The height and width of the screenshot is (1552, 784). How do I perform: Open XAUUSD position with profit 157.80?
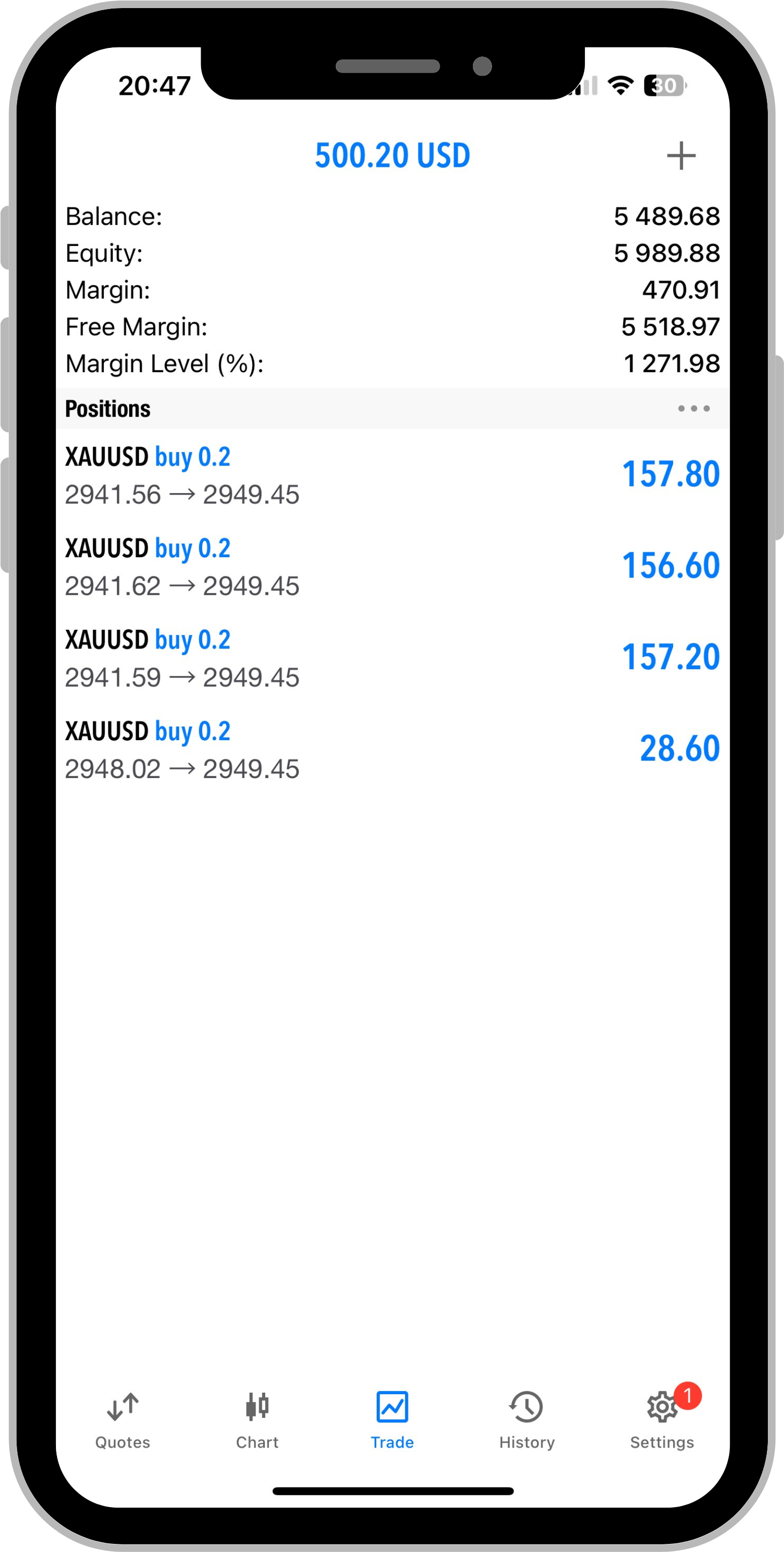point(392,475)
